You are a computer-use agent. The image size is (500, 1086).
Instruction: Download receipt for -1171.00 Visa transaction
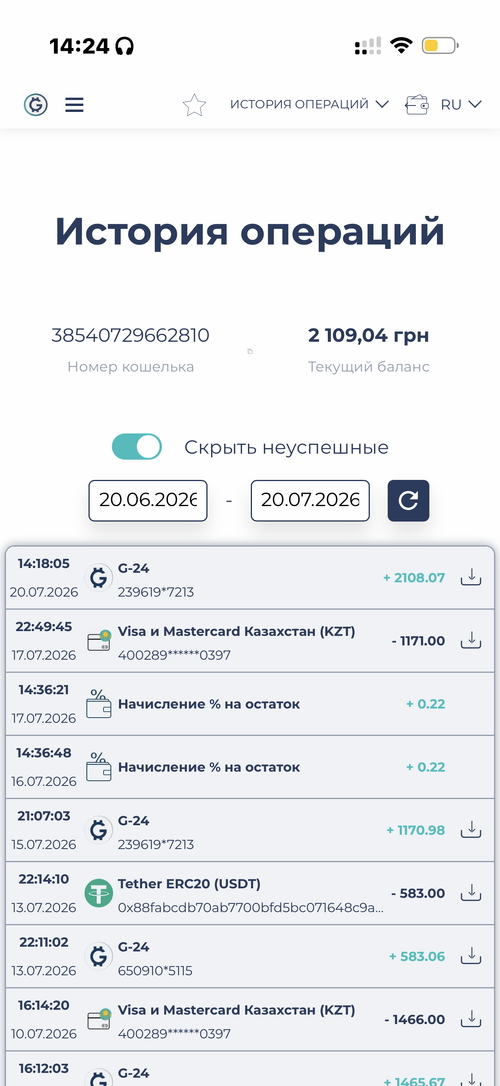click(471, 640)
